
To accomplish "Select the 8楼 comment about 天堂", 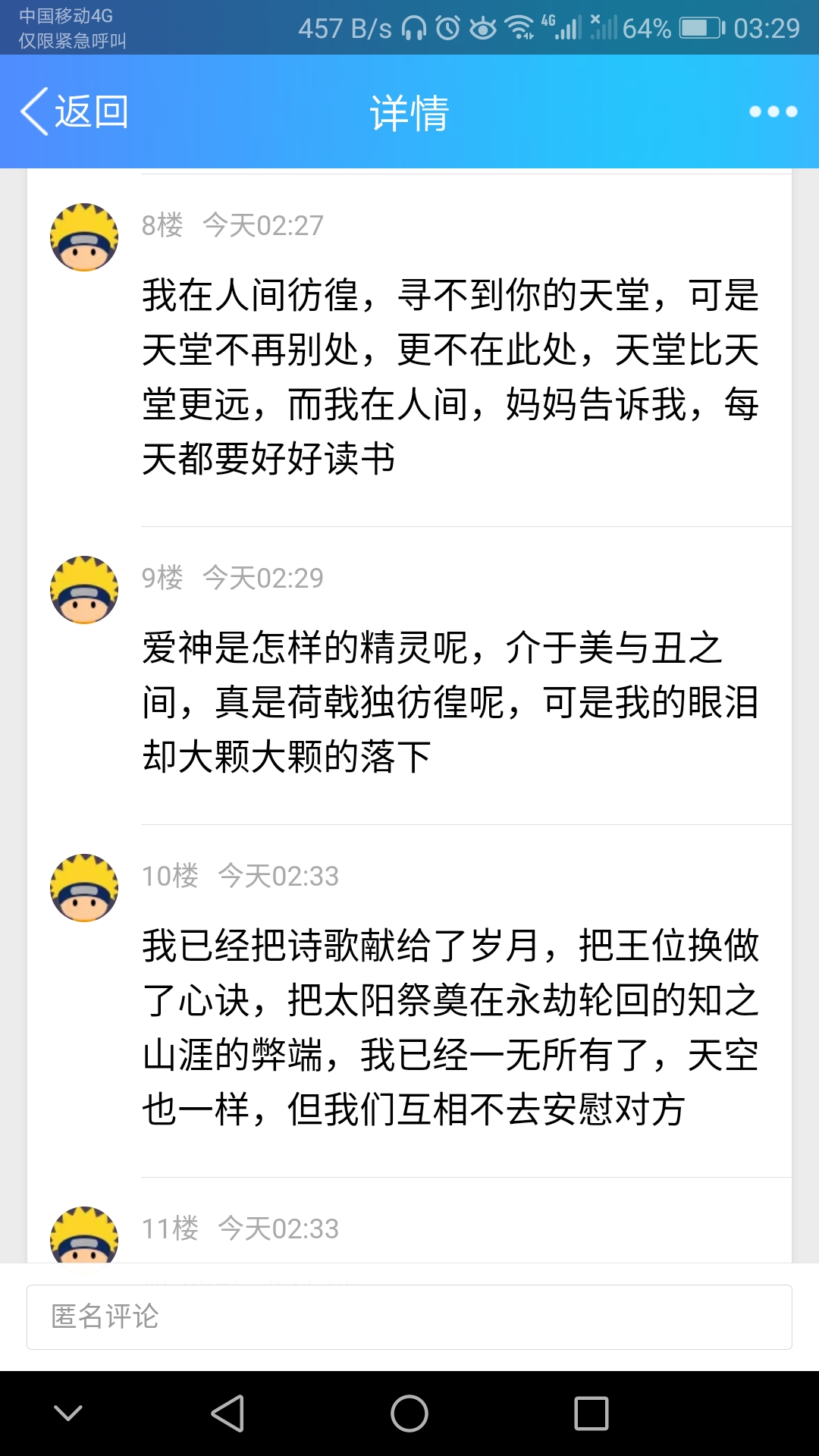I will click(450, 377).
